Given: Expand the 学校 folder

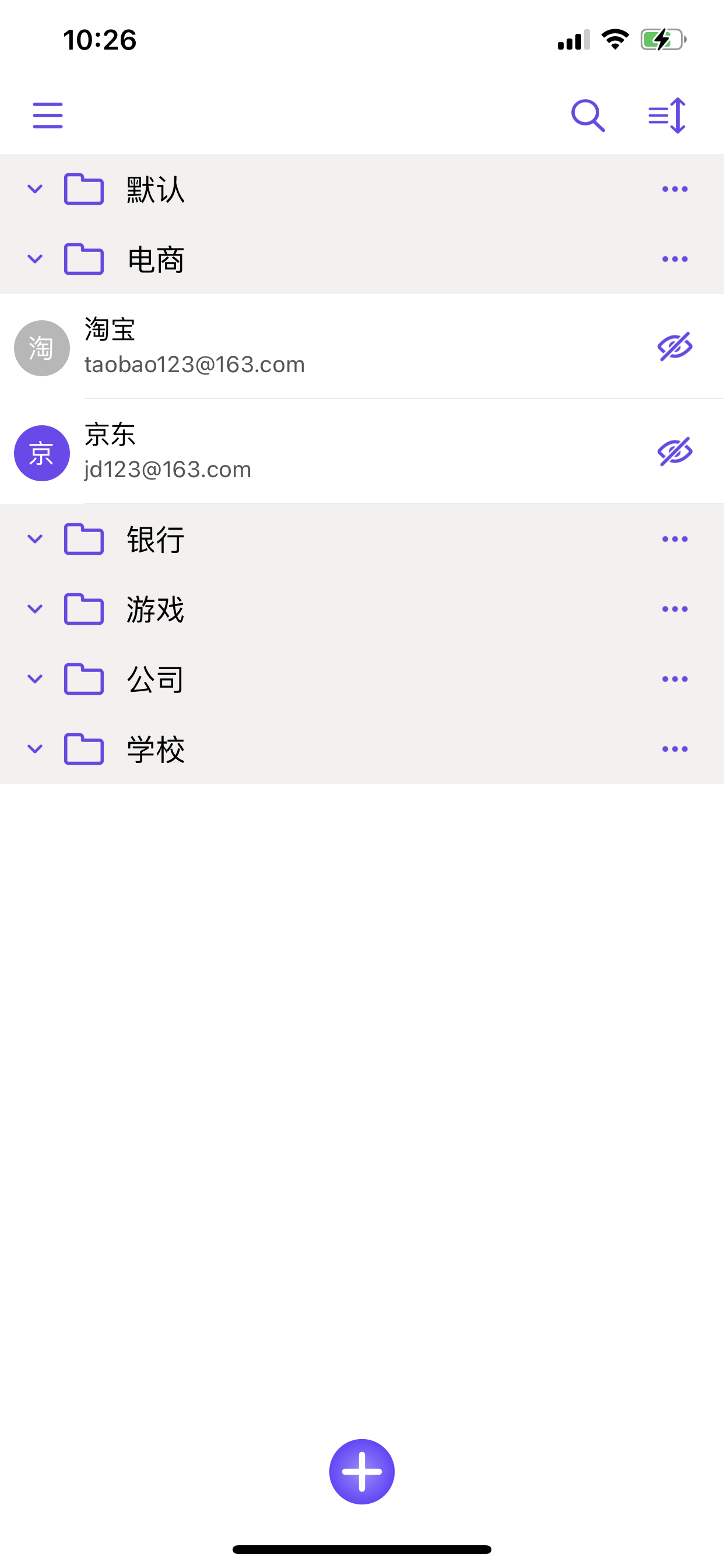Looking at the screenshot, I should pos(36,750).
